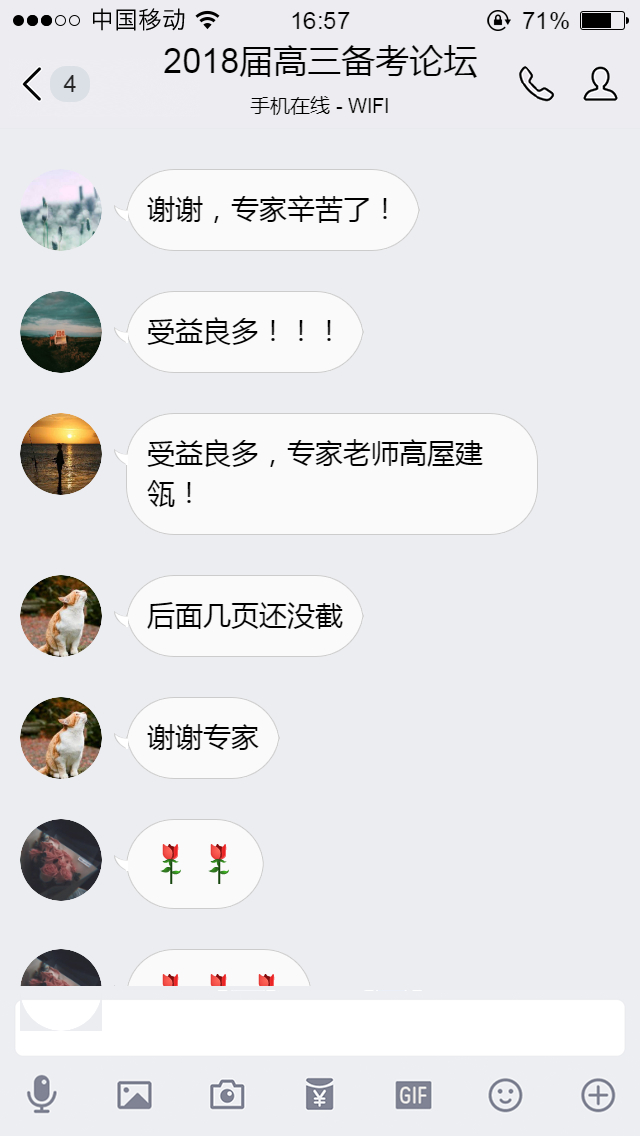
Task: Open the camera to take photo
Action: (227, 1095)
